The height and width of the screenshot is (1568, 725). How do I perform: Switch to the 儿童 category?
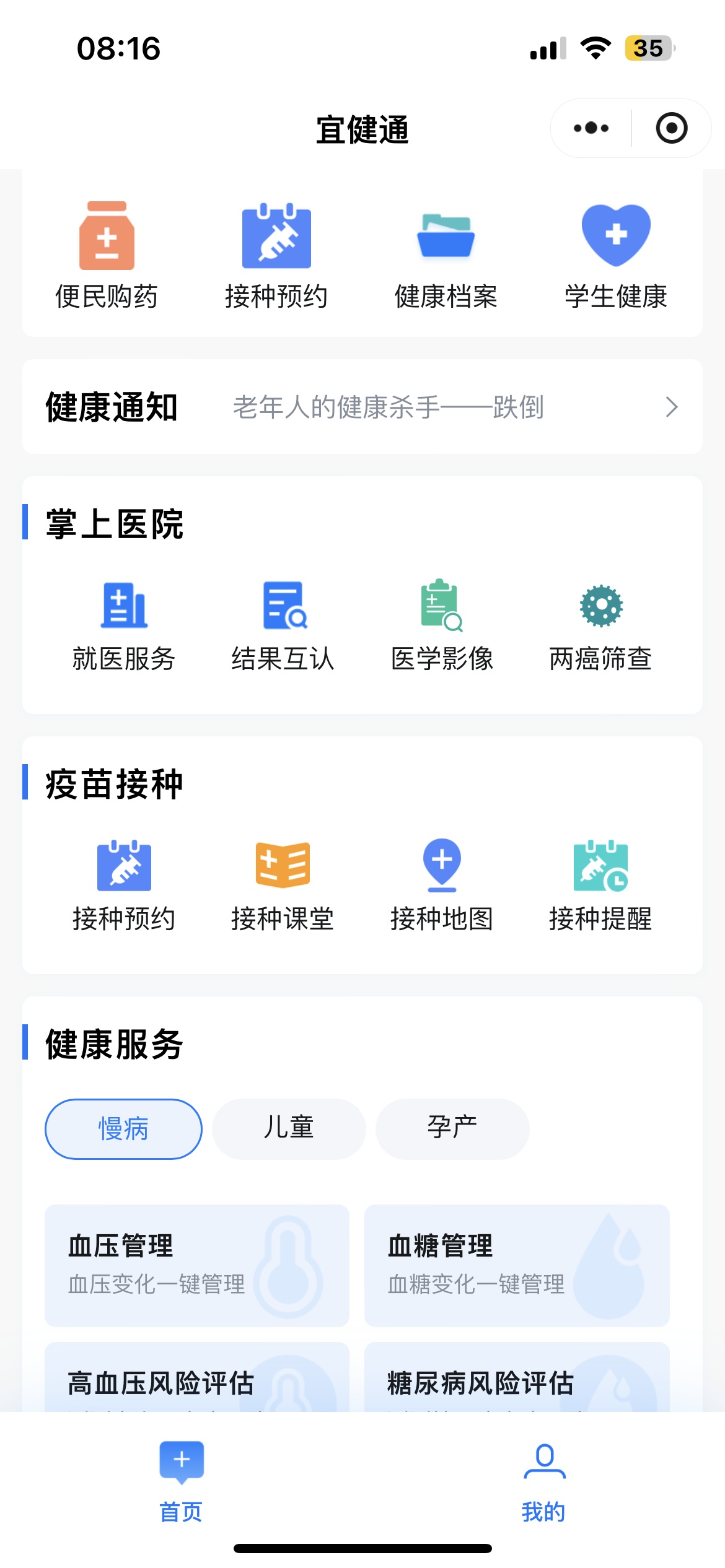pos(289,1129)
